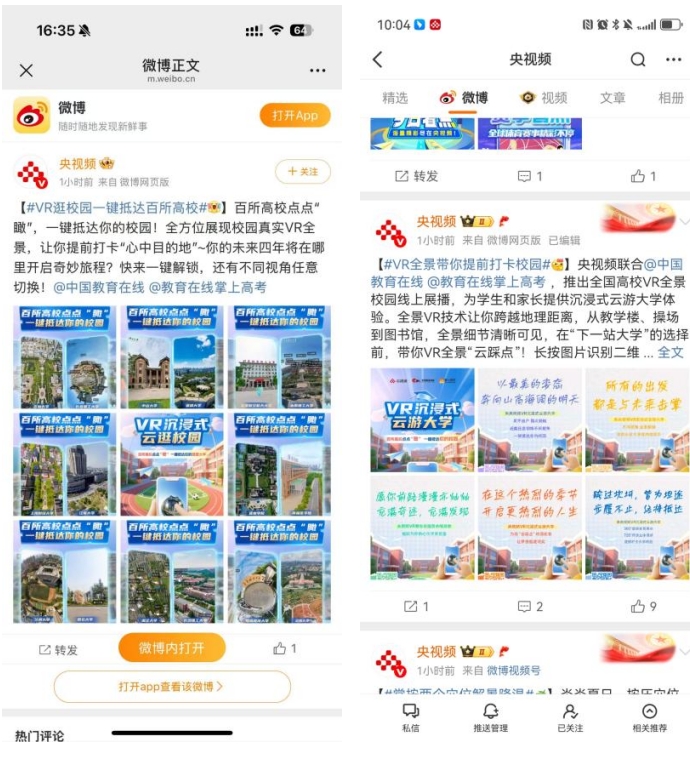This screenshot has height=759, width=690.
Task: Open overflow menu on 微博正文 header
Action: 318,70
